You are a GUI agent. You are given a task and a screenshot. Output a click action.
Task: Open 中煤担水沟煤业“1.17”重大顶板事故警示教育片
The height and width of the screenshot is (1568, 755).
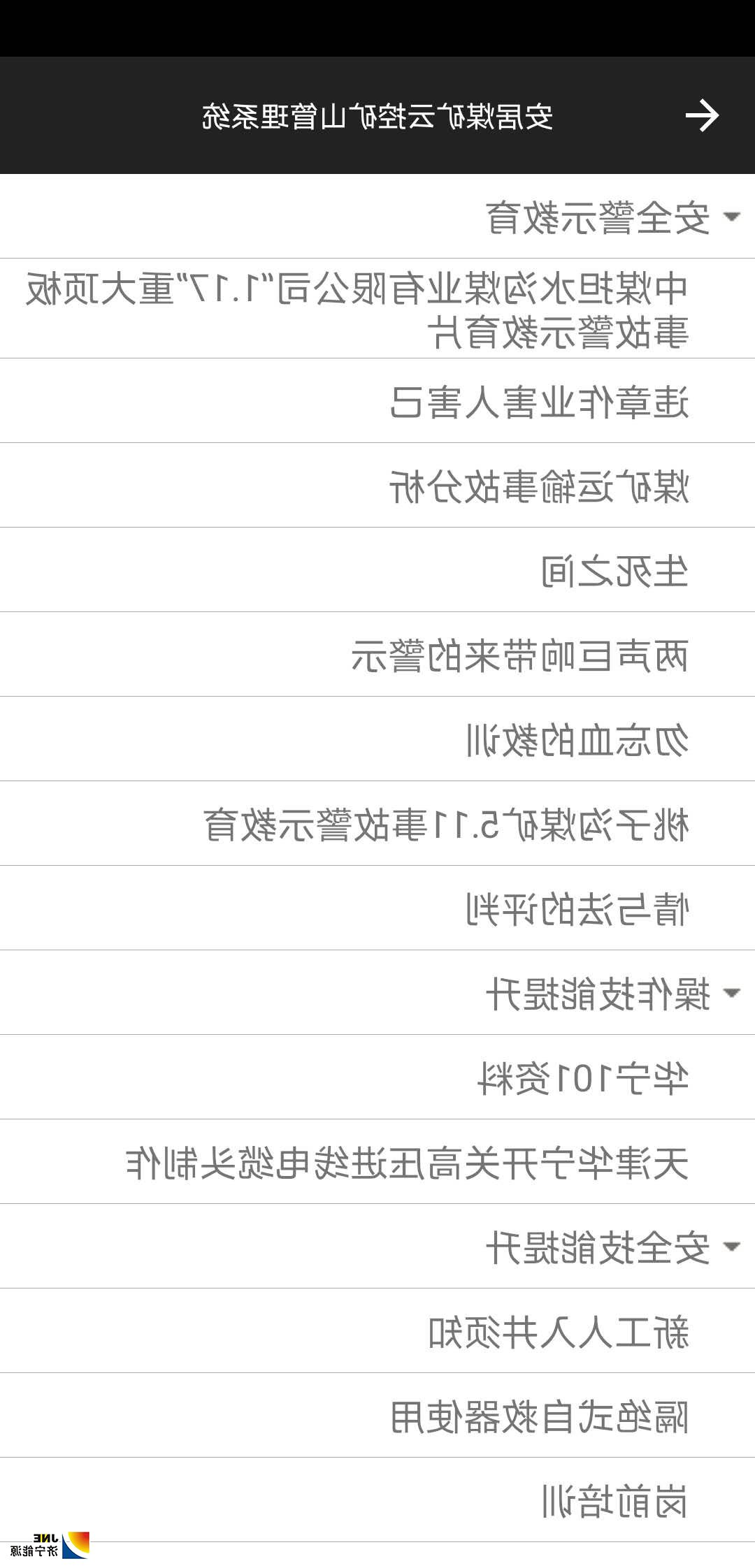coord(377,309)
